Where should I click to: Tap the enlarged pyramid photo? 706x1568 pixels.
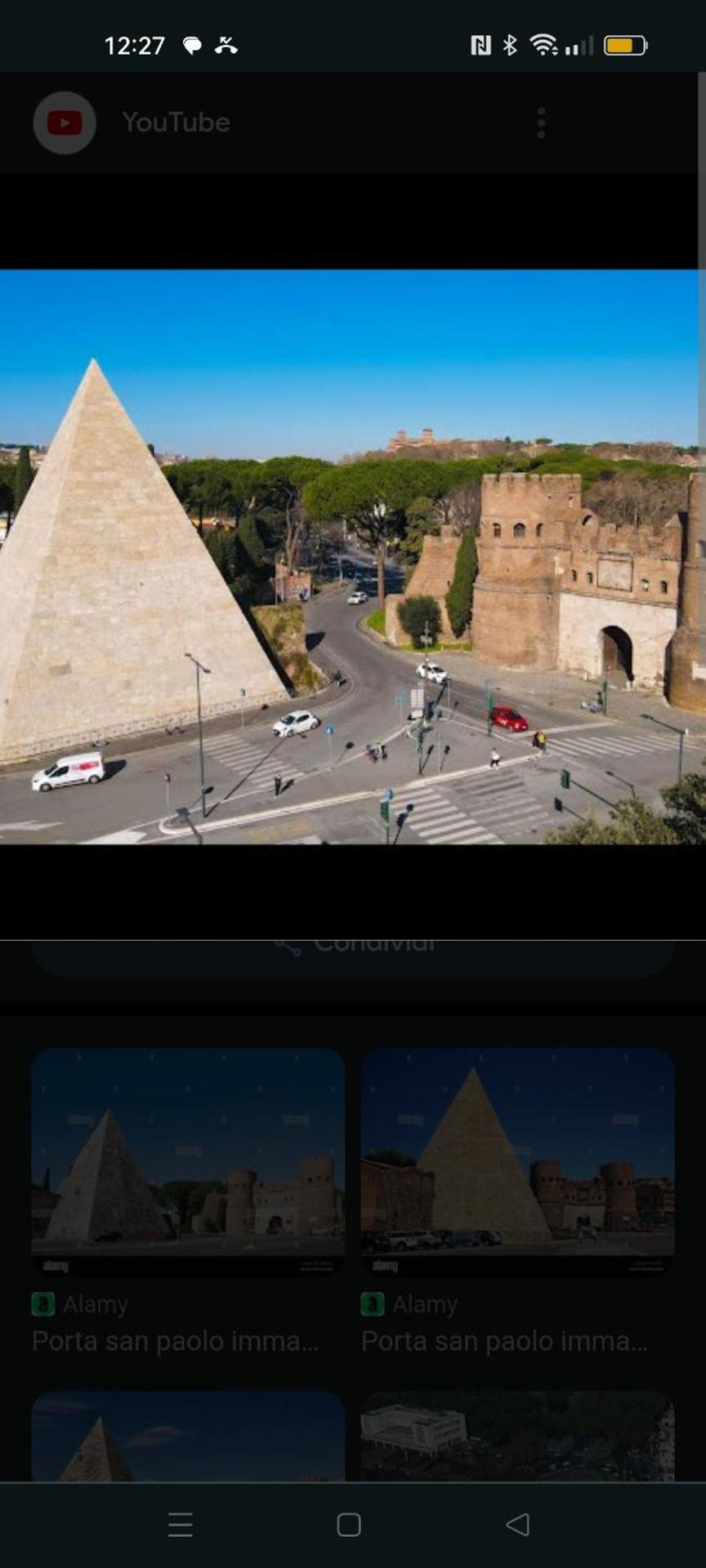pos(351,557)
